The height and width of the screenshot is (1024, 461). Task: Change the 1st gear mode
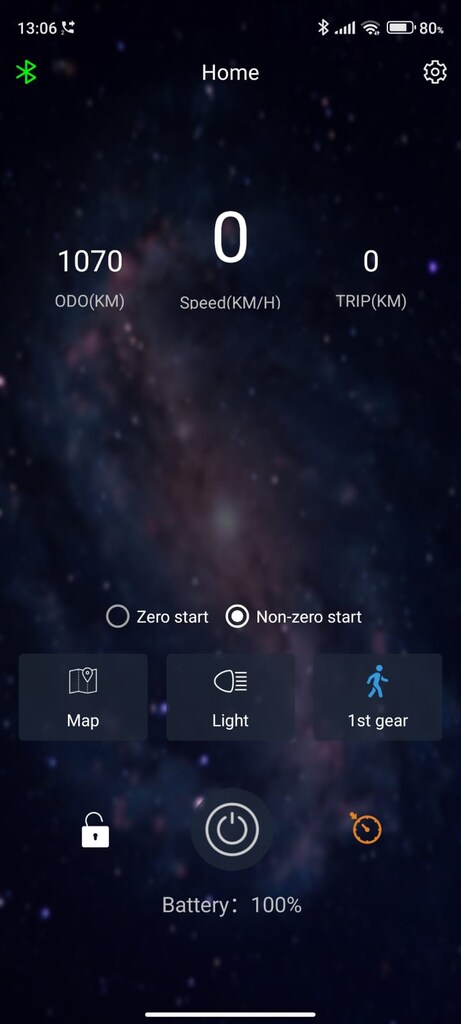click(x=378, y=697)
